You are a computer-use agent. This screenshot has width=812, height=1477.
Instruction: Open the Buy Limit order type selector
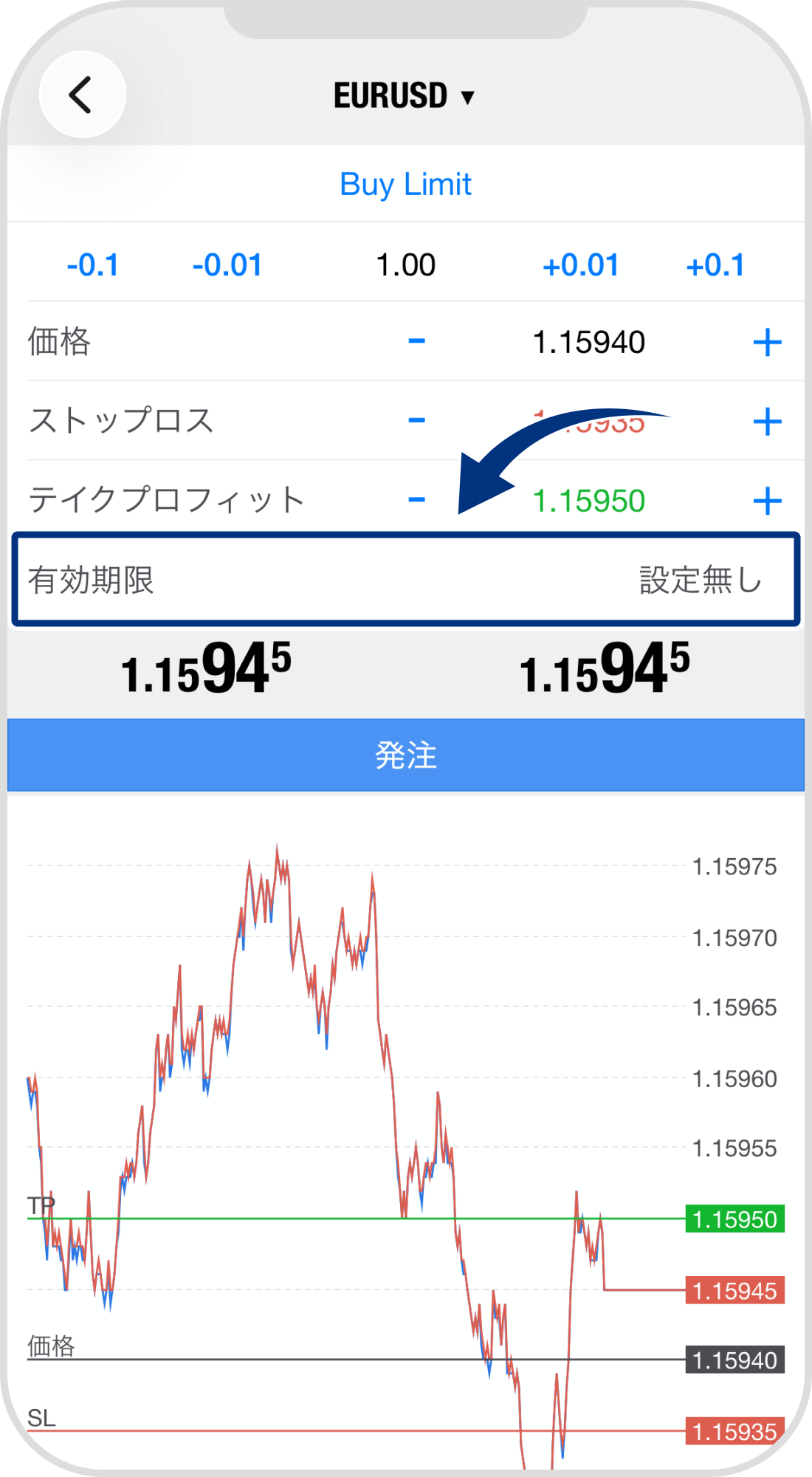(x=405, y=185)
